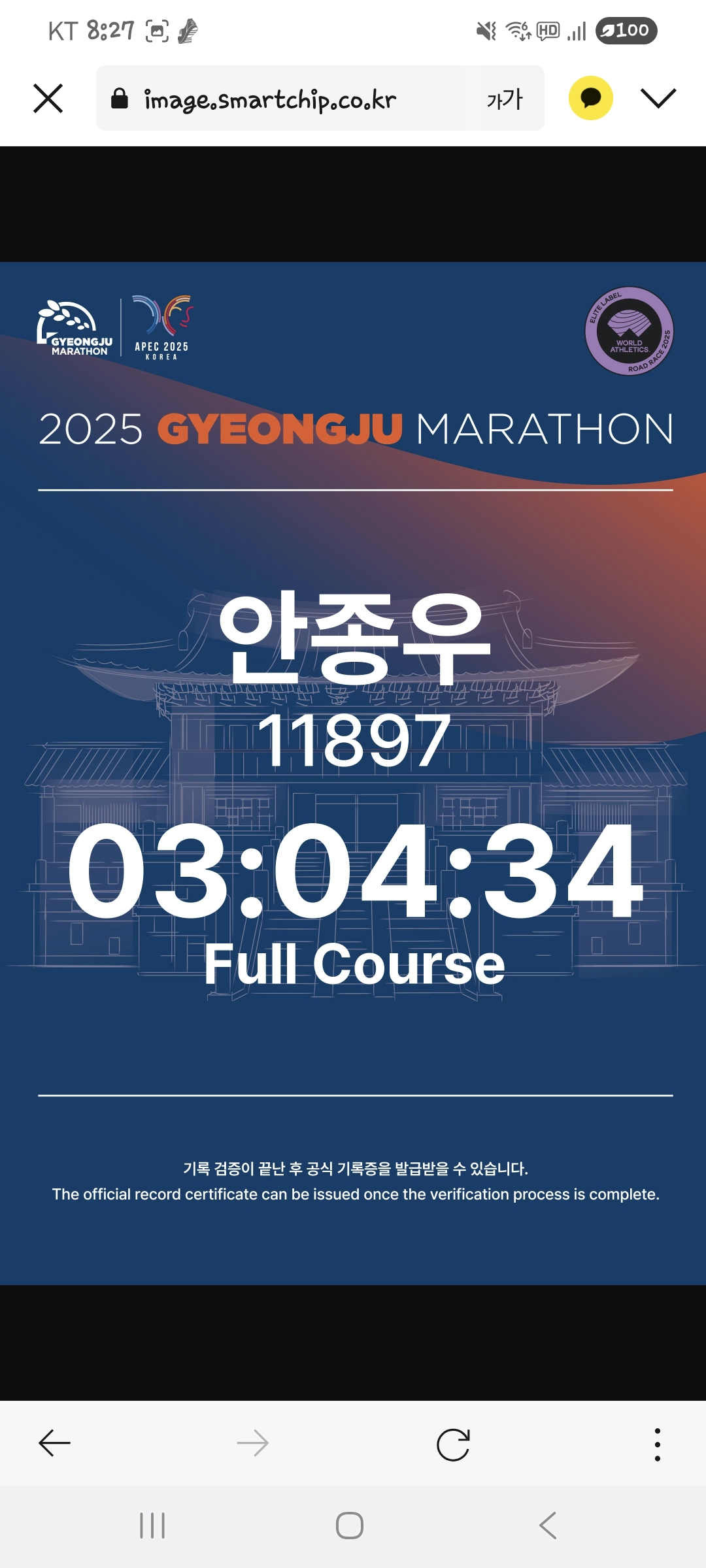Open the three-dot overflow menu
This screenshot has width=706, height=1568.
657,1444
